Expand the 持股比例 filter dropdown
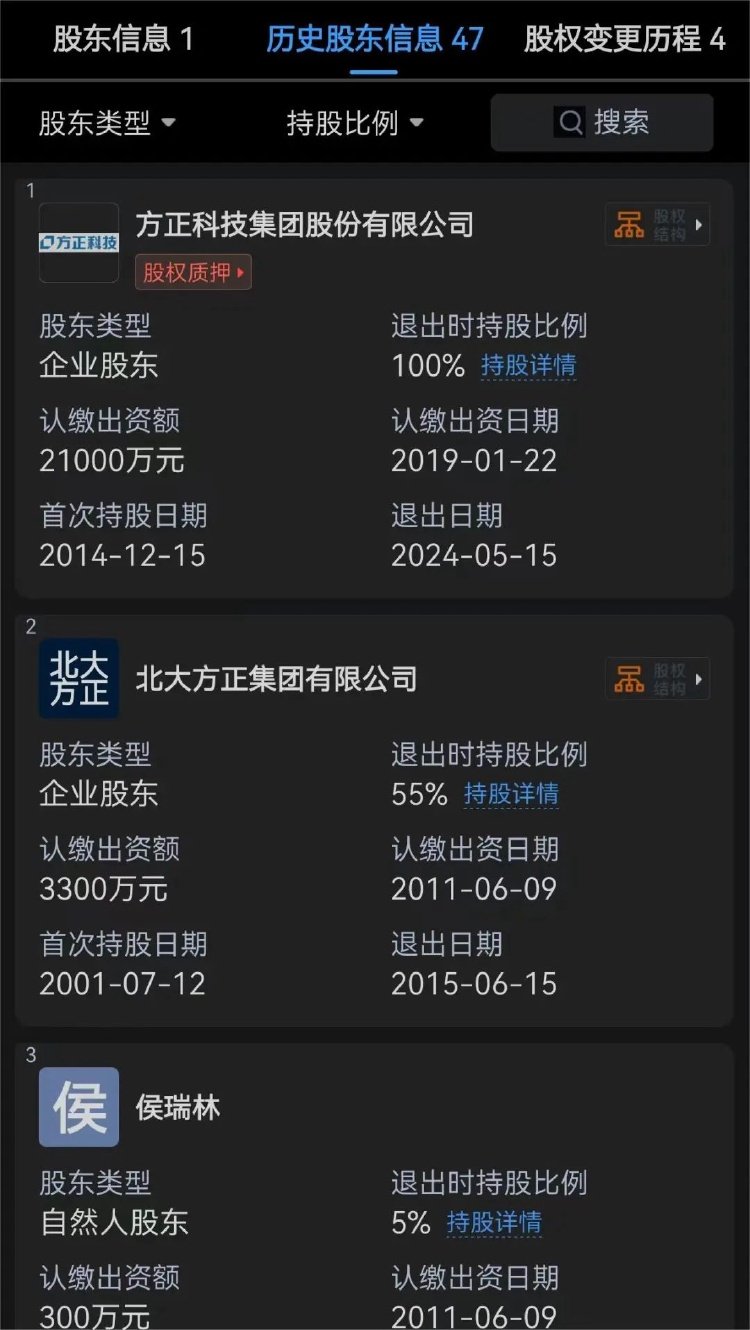 [x=355, y=123]
